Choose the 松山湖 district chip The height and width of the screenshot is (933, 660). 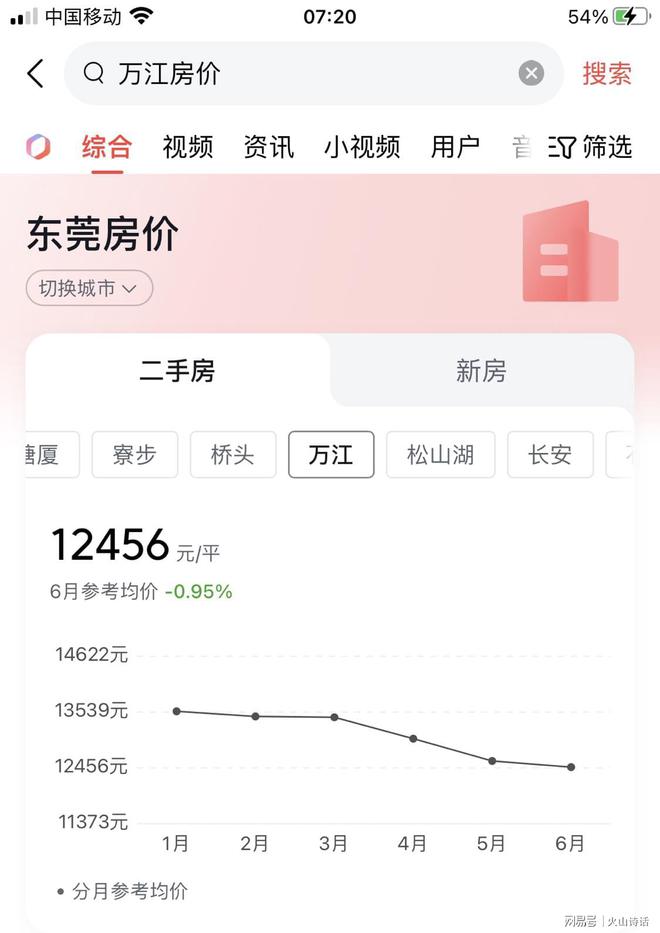point(440,455)
